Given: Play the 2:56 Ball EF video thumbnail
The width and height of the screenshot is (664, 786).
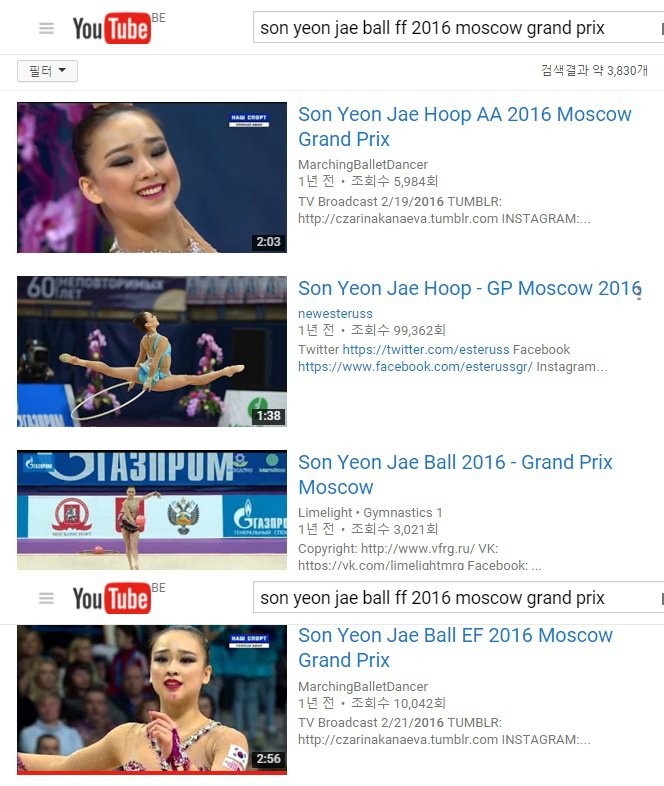Looking at the screenshot, I should click(x=152, y=698).
